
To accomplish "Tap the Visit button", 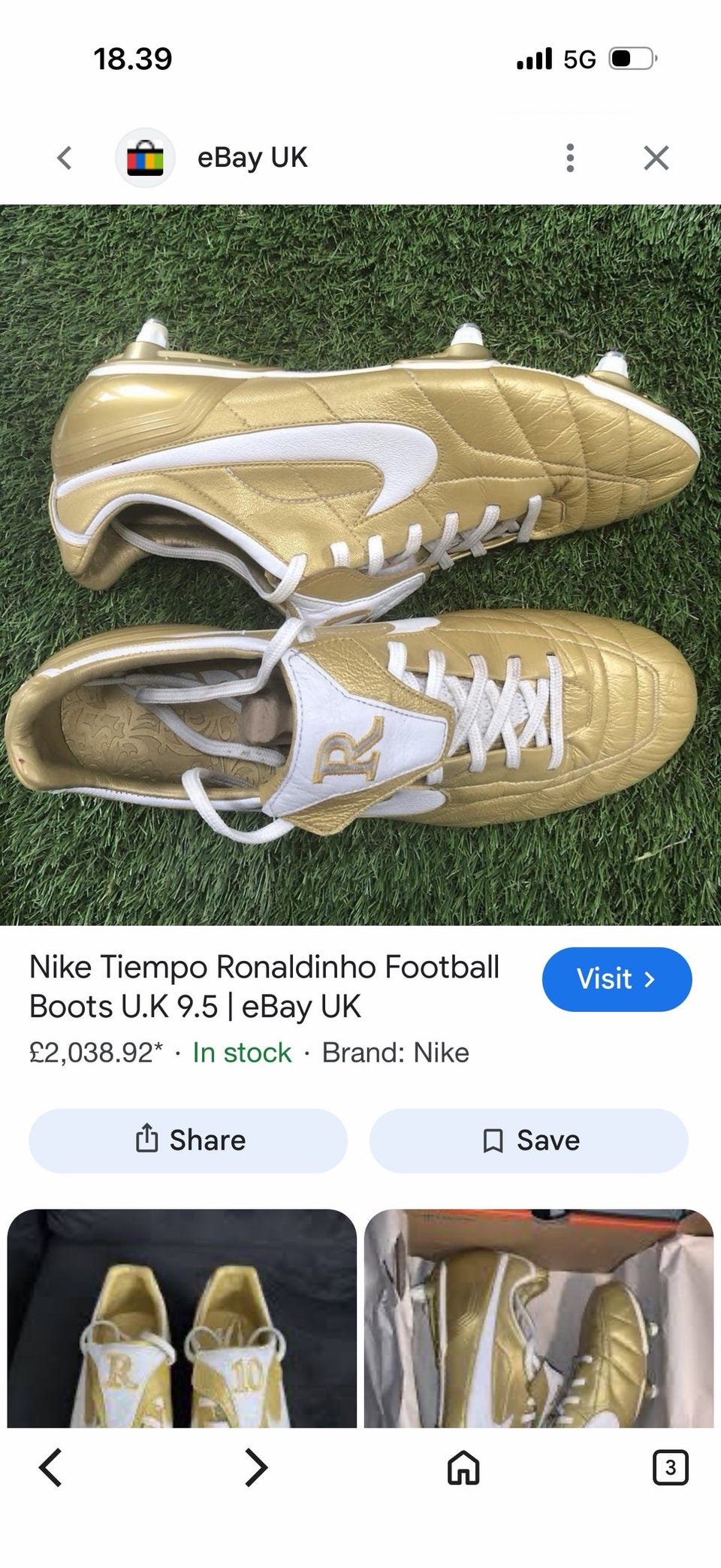I will 617,979.
